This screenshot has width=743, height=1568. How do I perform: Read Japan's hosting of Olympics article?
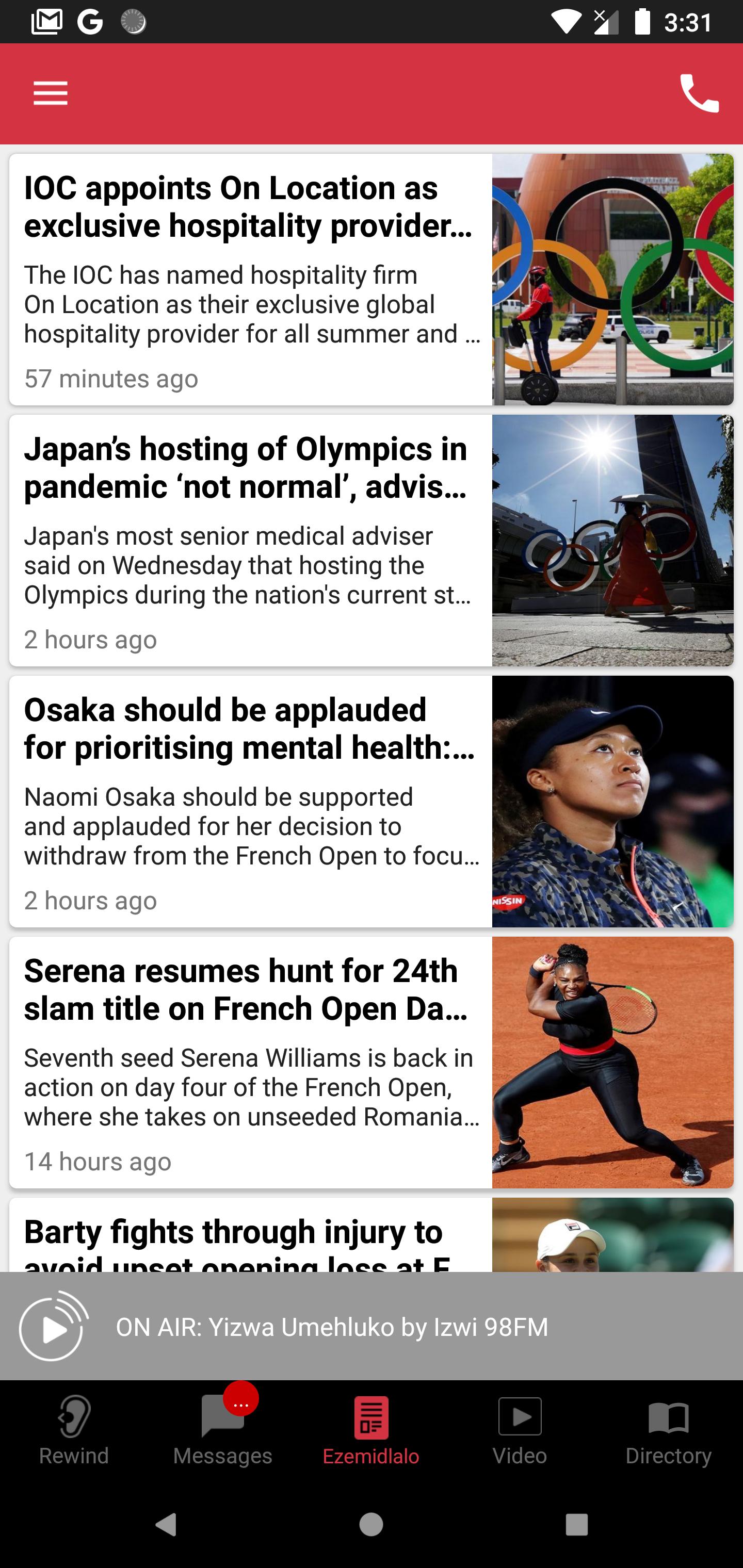coord(371,541)
